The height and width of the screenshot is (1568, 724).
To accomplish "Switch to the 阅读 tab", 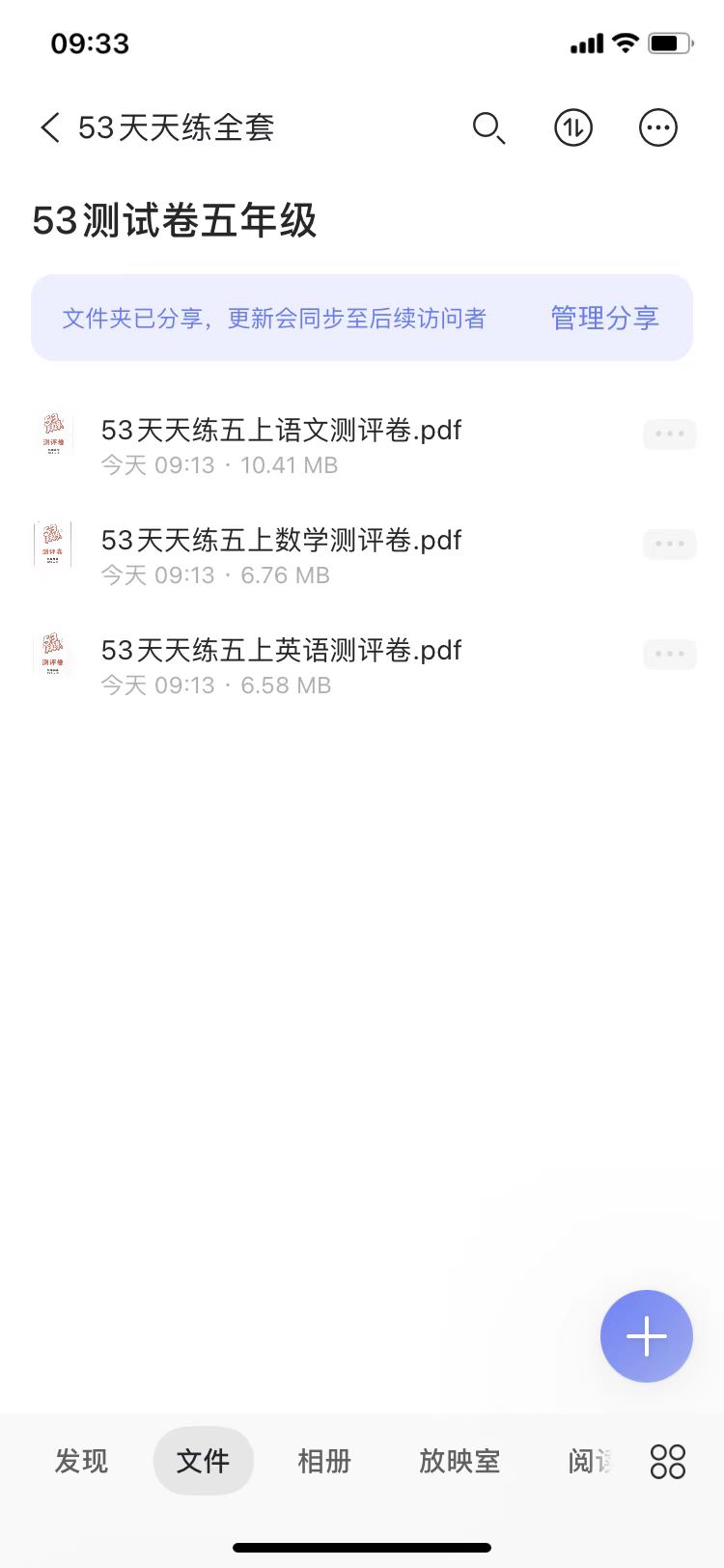I will point(590,1461).
